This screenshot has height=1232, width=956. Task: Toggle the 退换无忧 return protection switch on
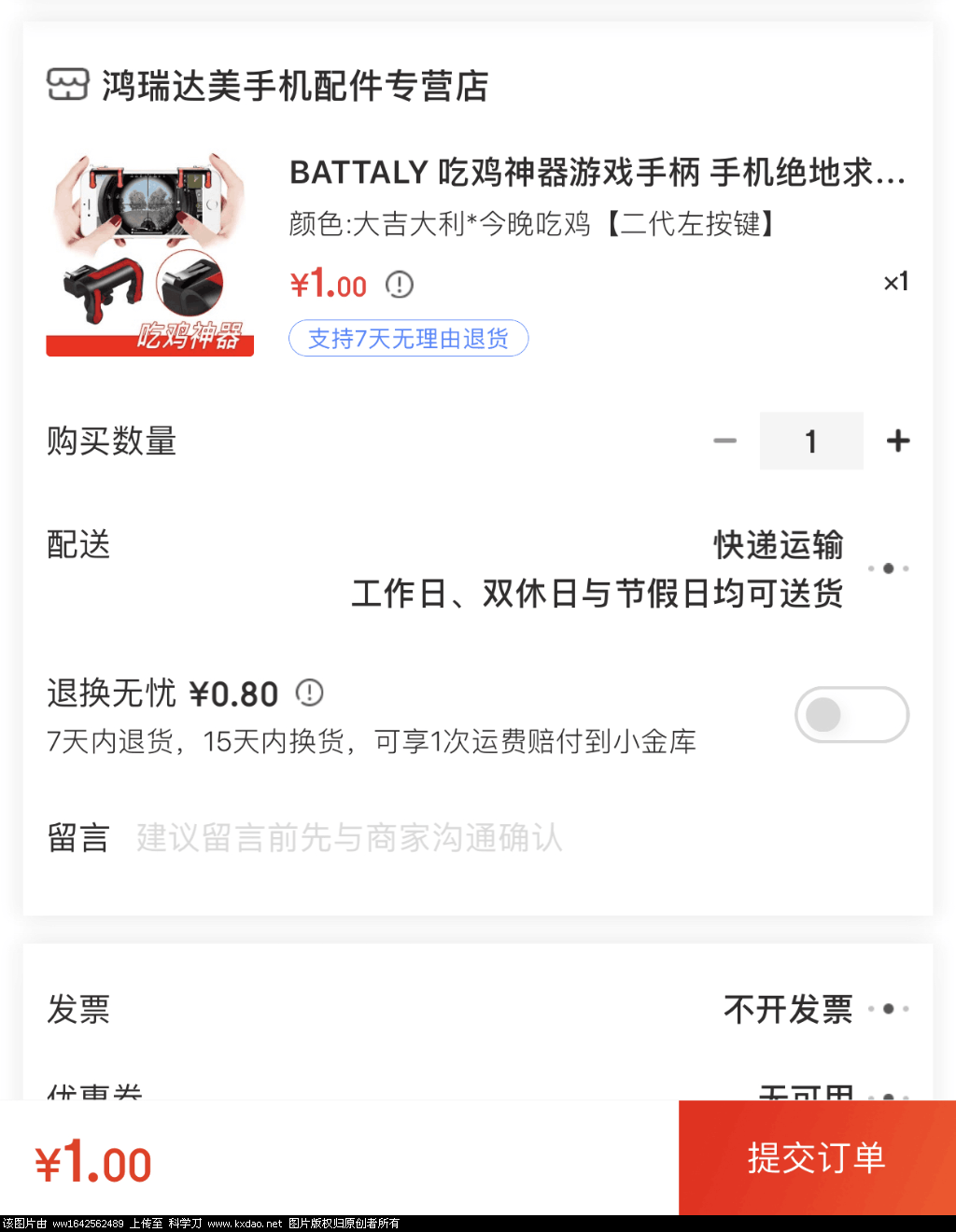[x=851, y=714]
